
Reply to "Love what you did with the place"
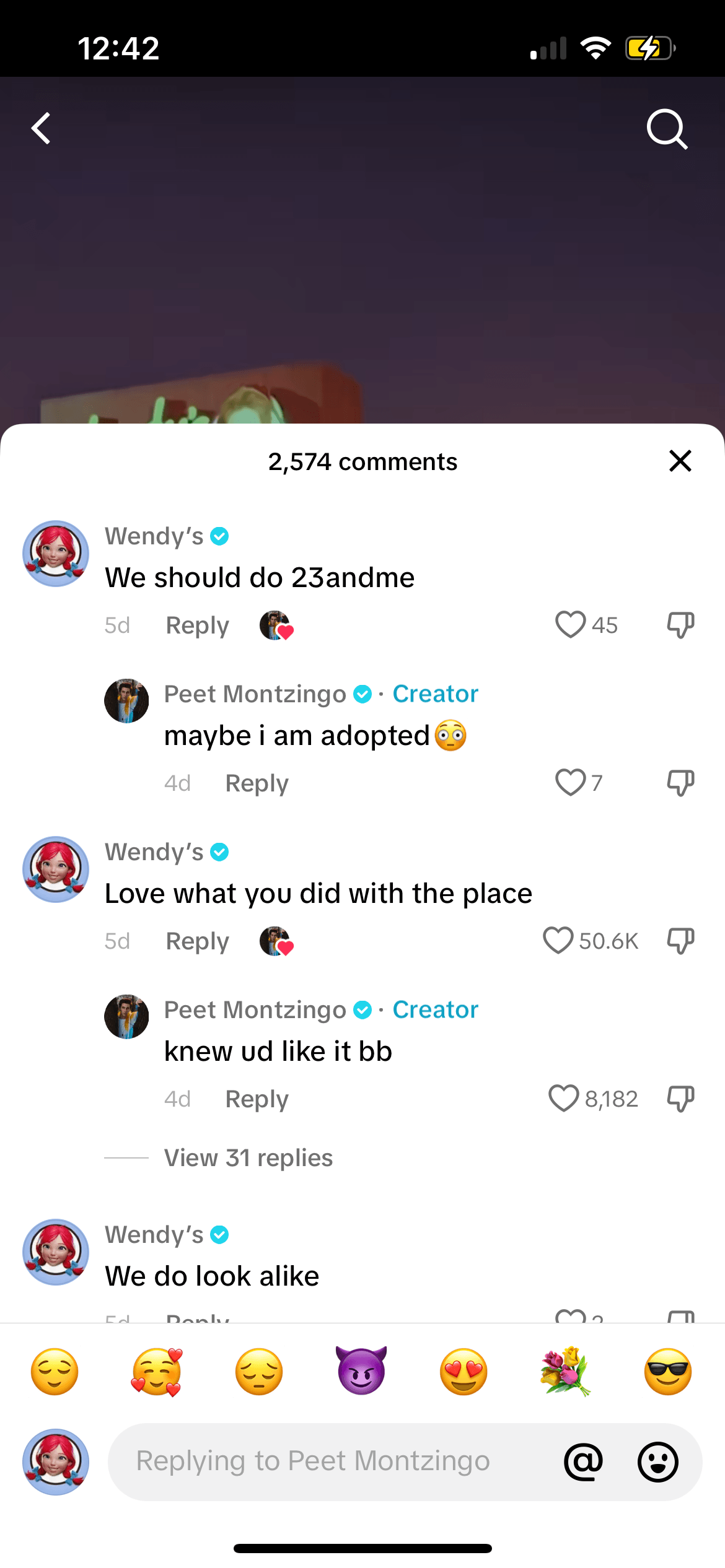click(x=197, y=941)
